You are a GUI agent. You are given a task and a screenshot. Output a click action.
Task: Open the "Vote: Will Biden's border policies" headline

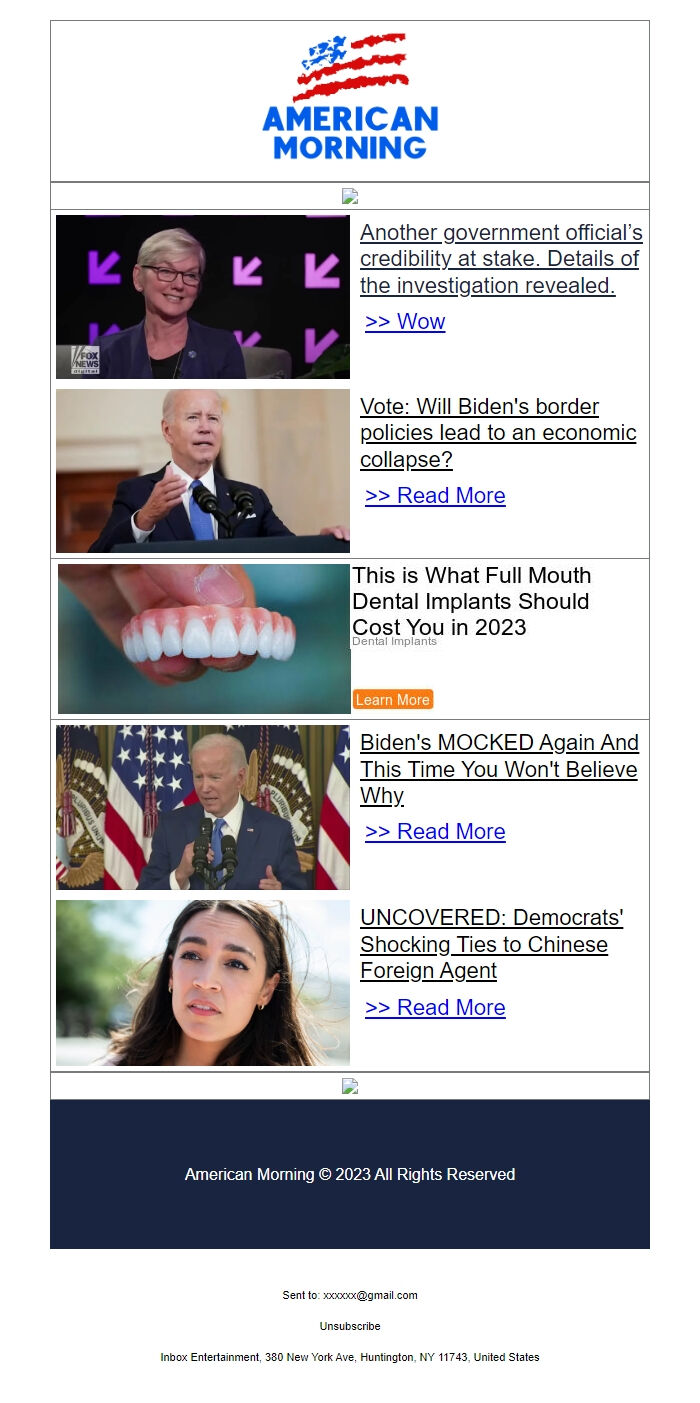[497, 433]
